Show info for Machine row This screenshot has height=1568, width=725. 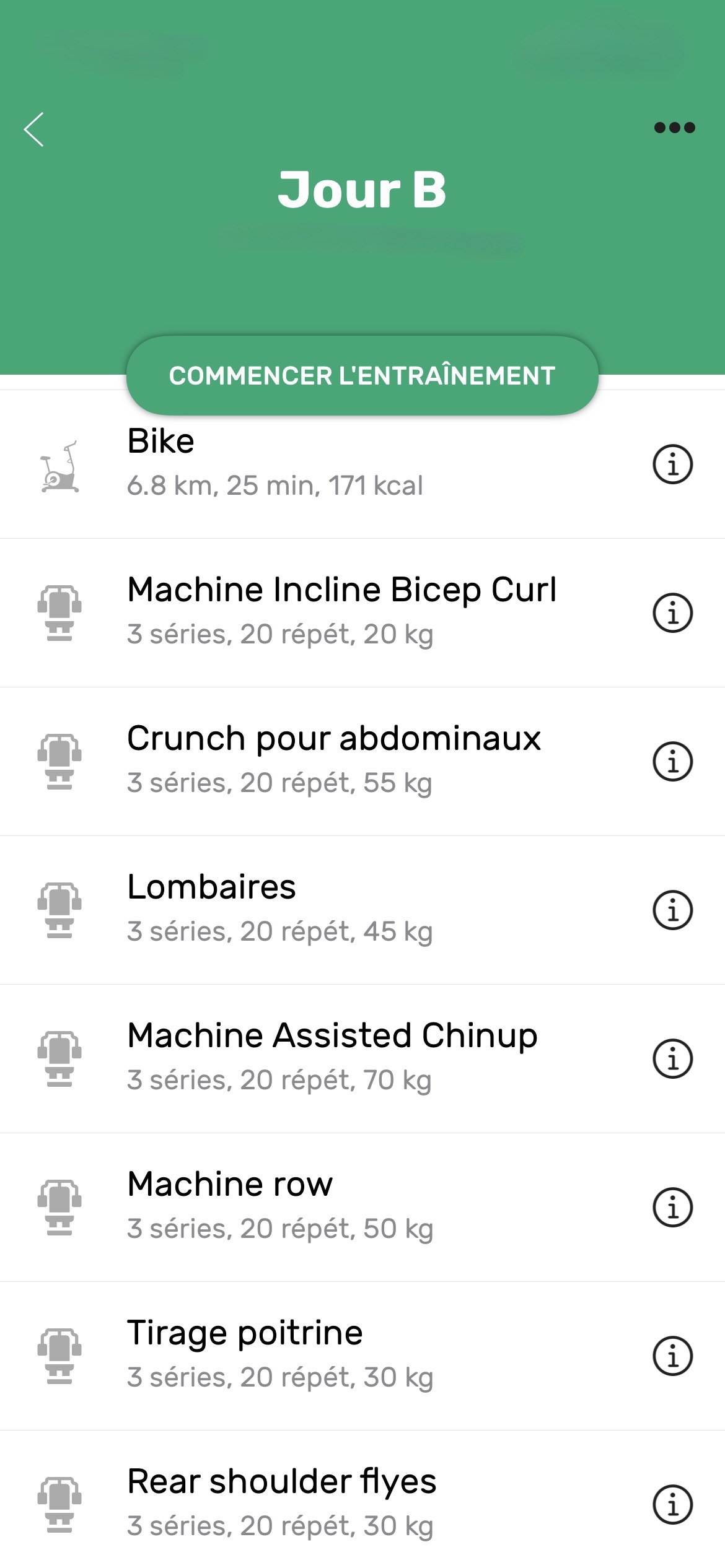click(x=672, y=1207)
